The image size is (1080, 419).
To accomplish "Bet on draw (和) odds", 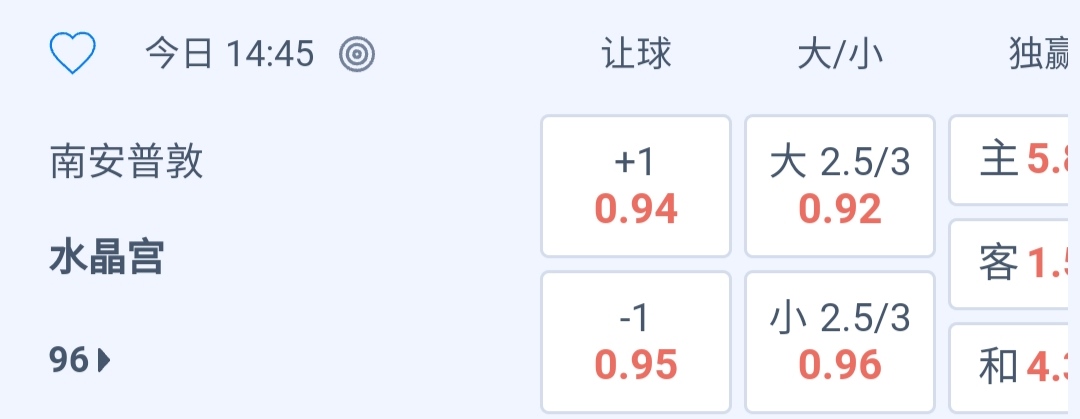I will click(1014, 367).
